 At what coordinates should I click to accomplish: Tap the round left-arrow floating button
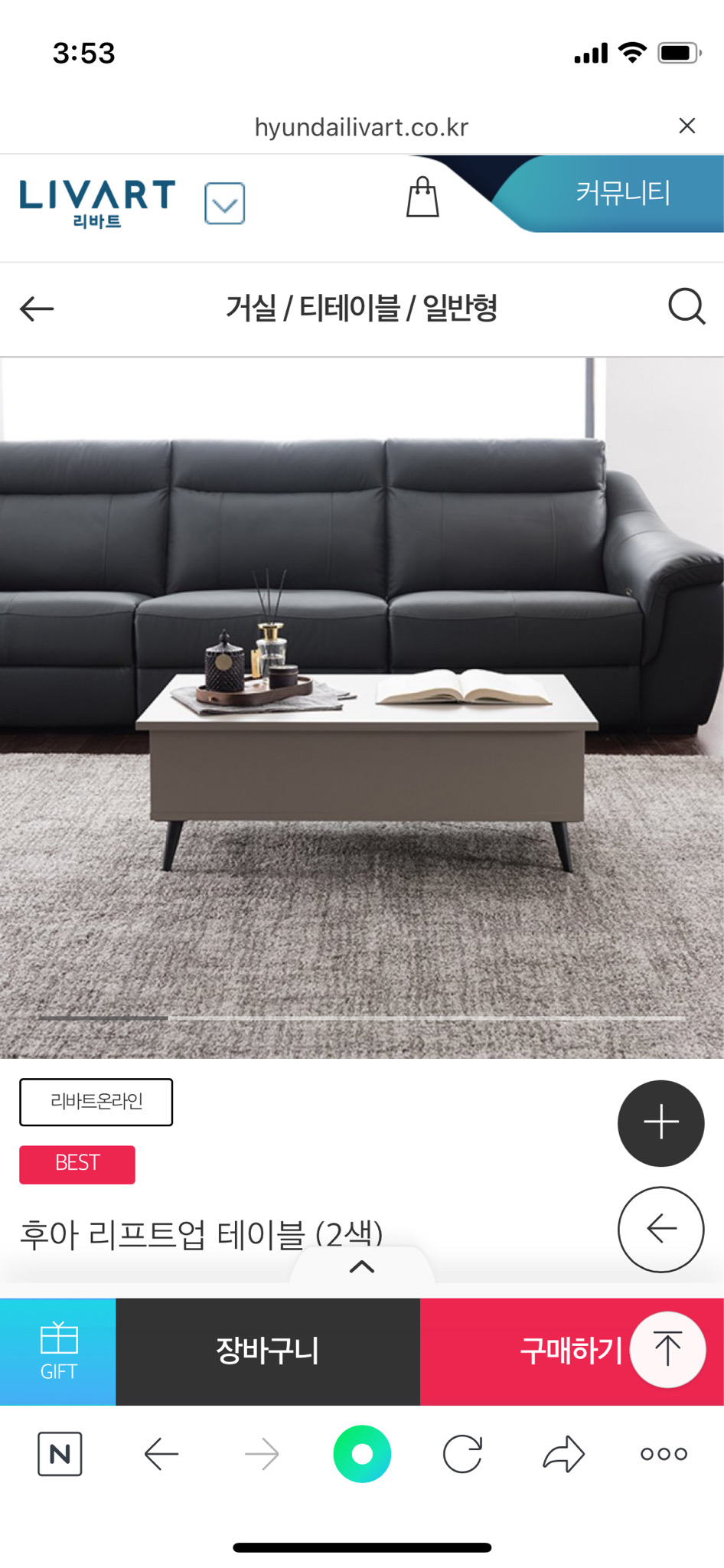[x=660, y=1229]
